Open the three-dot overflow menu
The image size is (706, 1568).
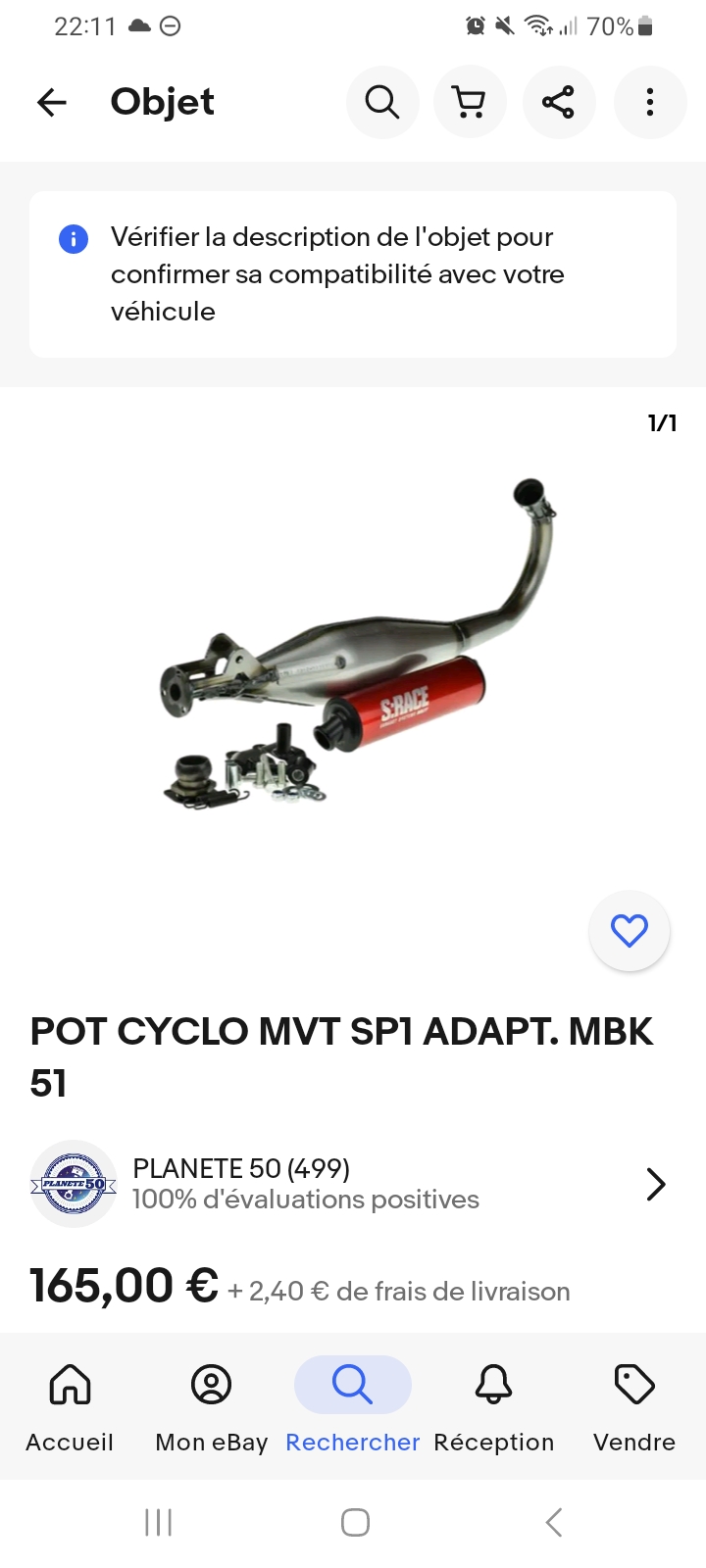(649, 102)
